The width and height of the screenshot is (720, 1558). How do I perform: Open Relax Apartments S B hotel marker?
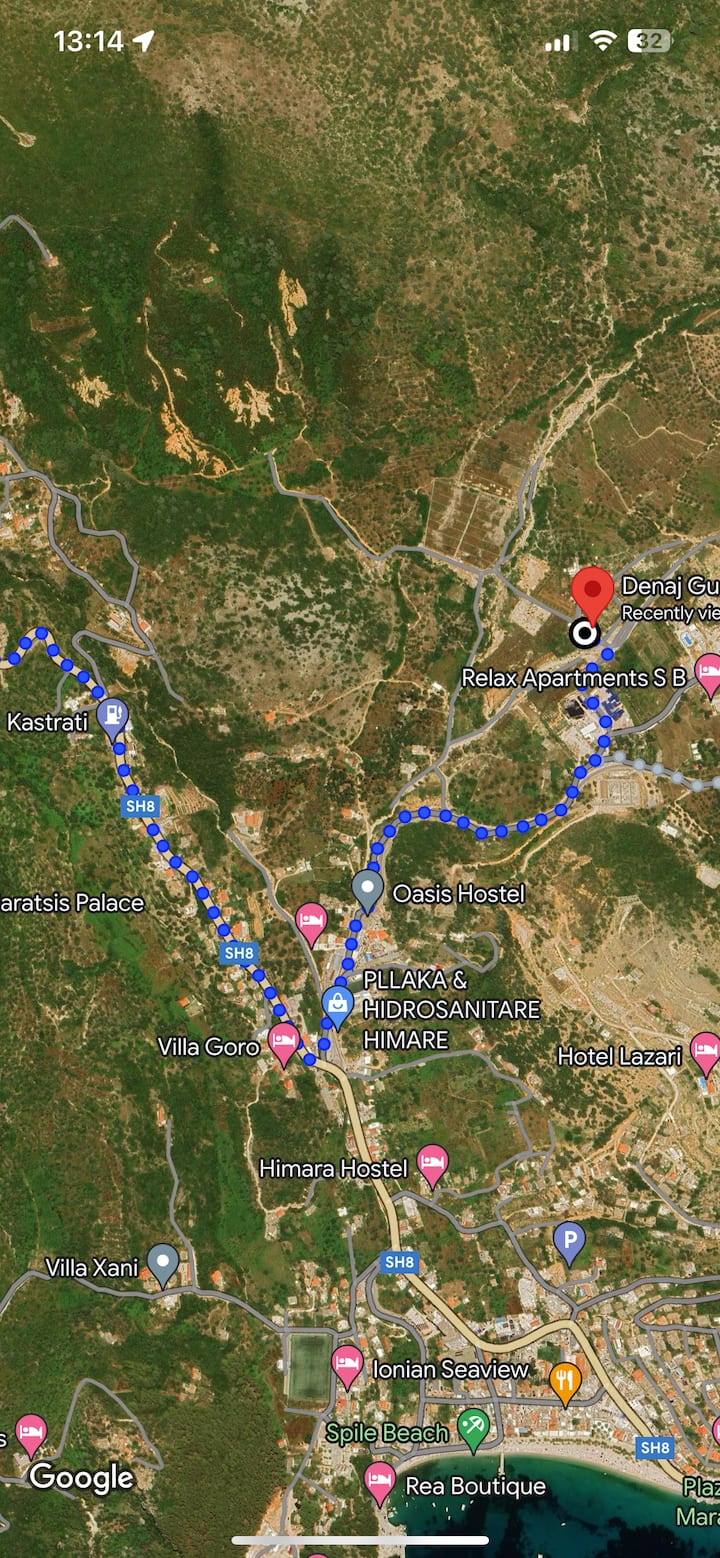pyautogui.click(x=708, y=672)
